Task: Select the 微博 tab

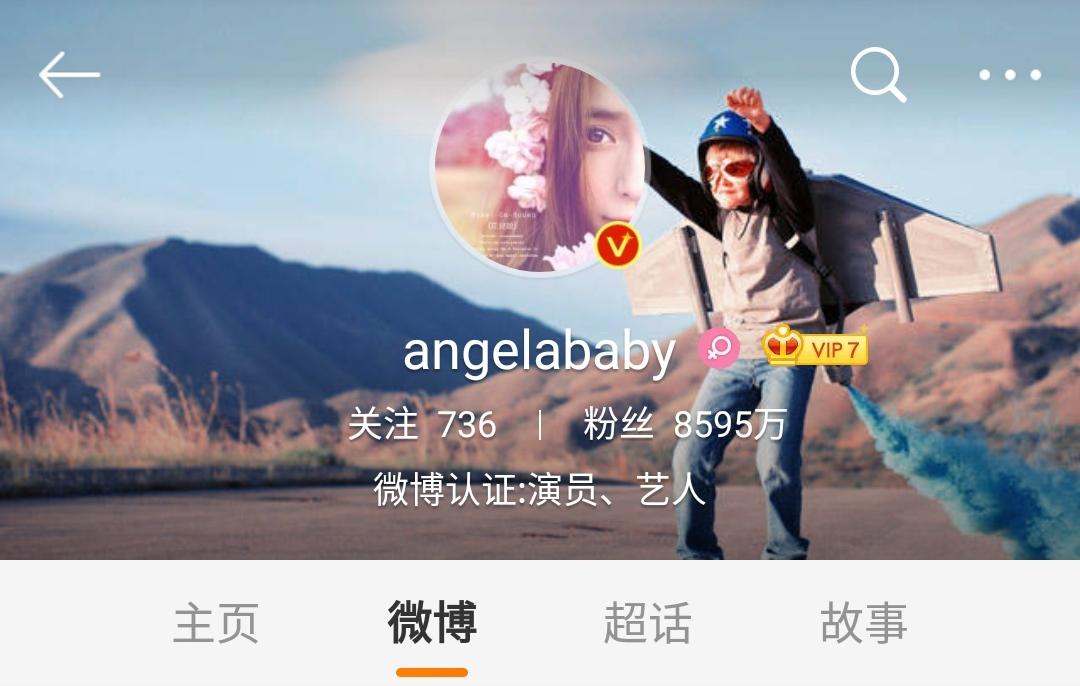Action: pyautogui.click(x=432, y=623)
